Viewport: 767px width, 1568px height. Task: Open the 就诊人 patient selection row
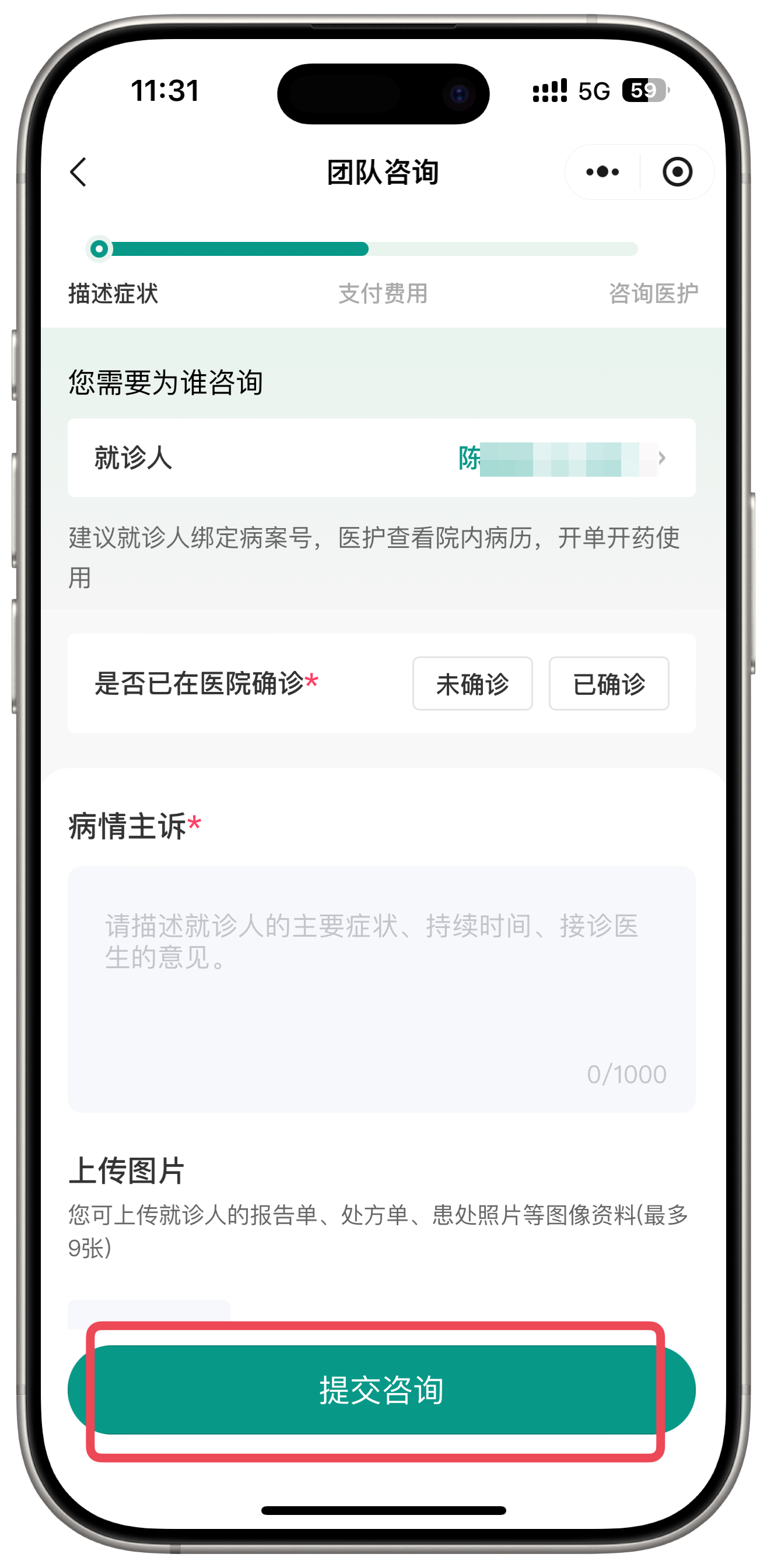pyautogui.click(x=381, y=458)
